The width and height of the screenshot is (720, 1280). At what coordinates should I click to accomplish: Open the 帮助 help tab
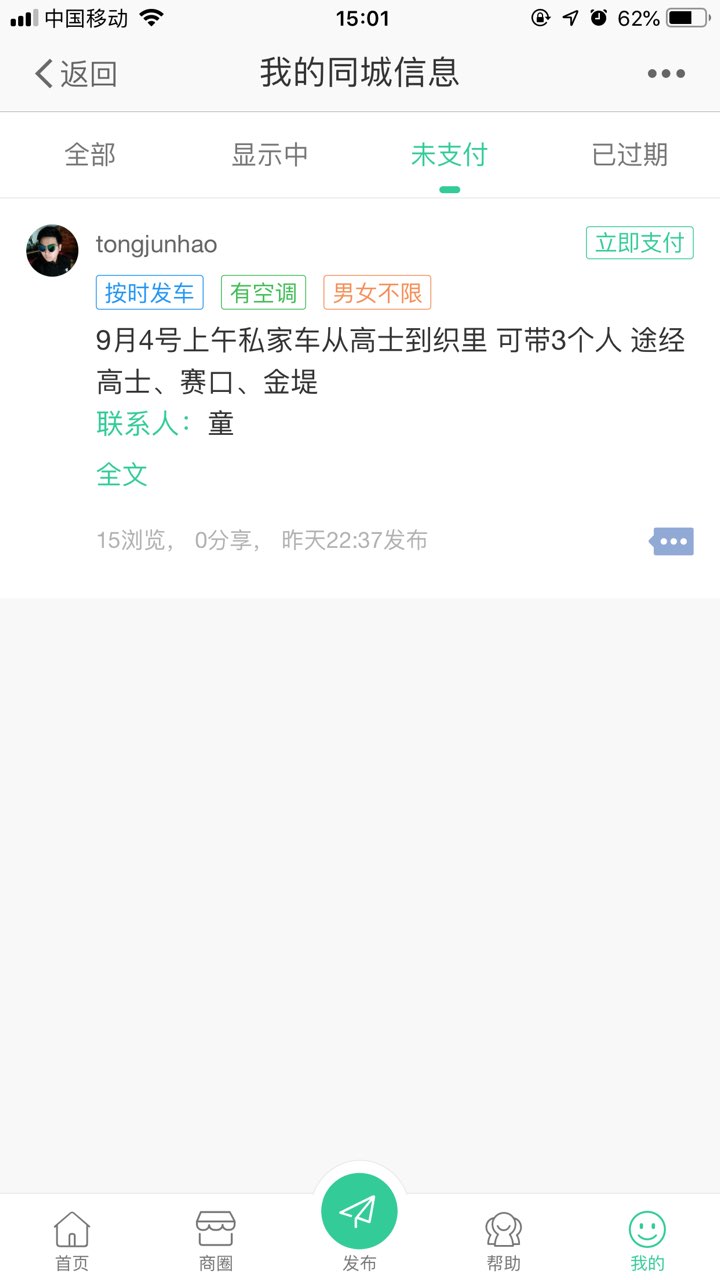pyautogui.click(x=503, y=1239)
